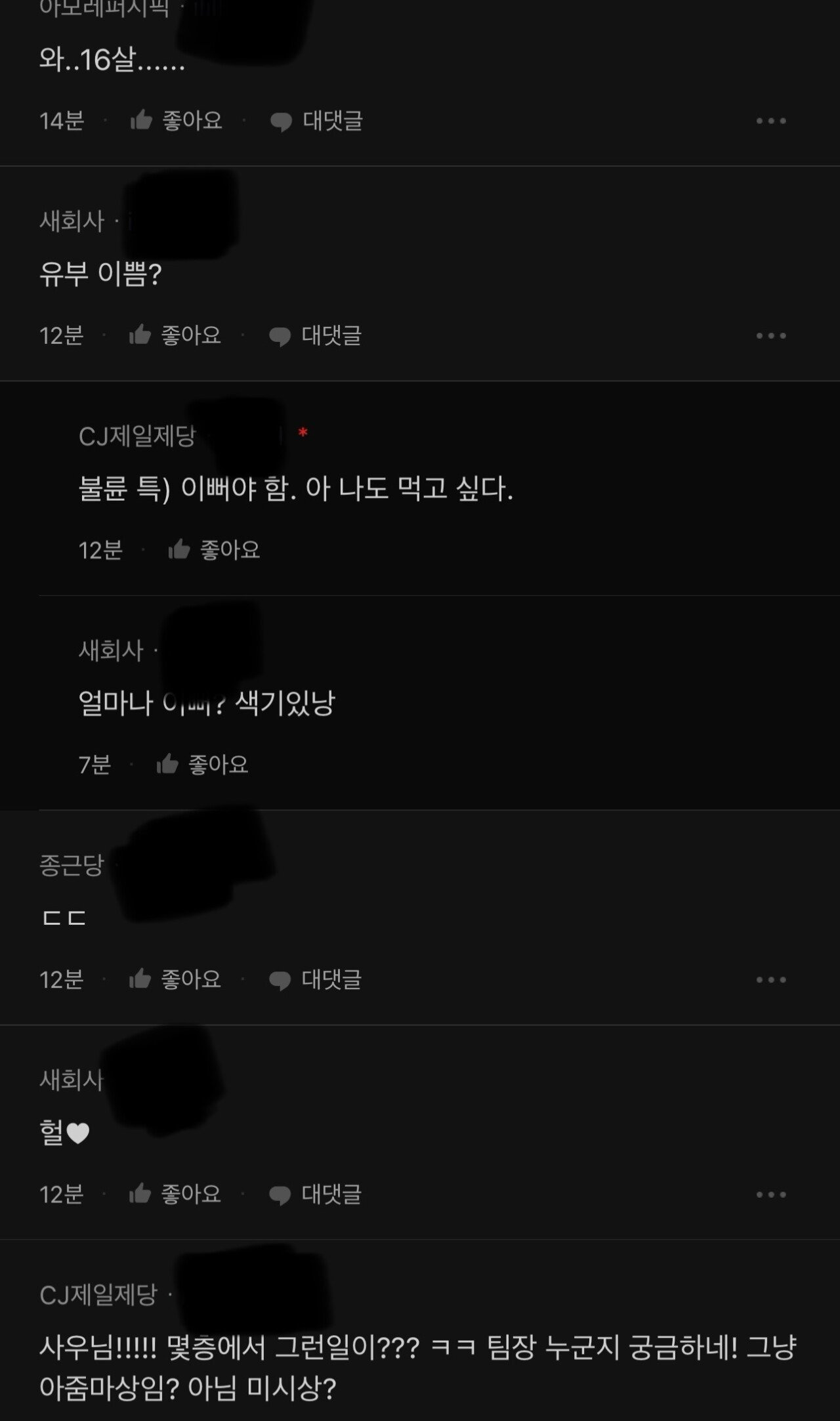This screenshot has width=840, height=1421.
Task: Like the '헐♥' comment
Action: (175, 1194)
